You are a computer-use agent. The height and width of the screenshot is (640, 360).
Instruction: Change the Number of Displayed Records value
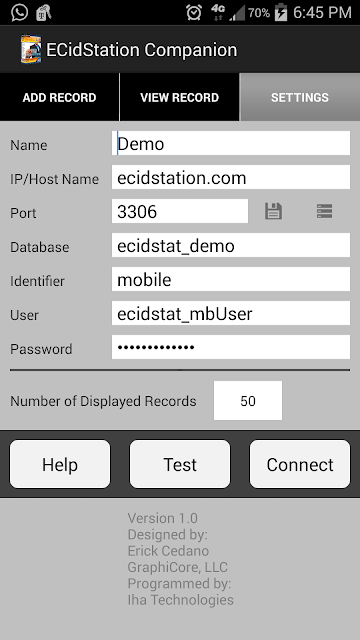[x=248, y=400]
